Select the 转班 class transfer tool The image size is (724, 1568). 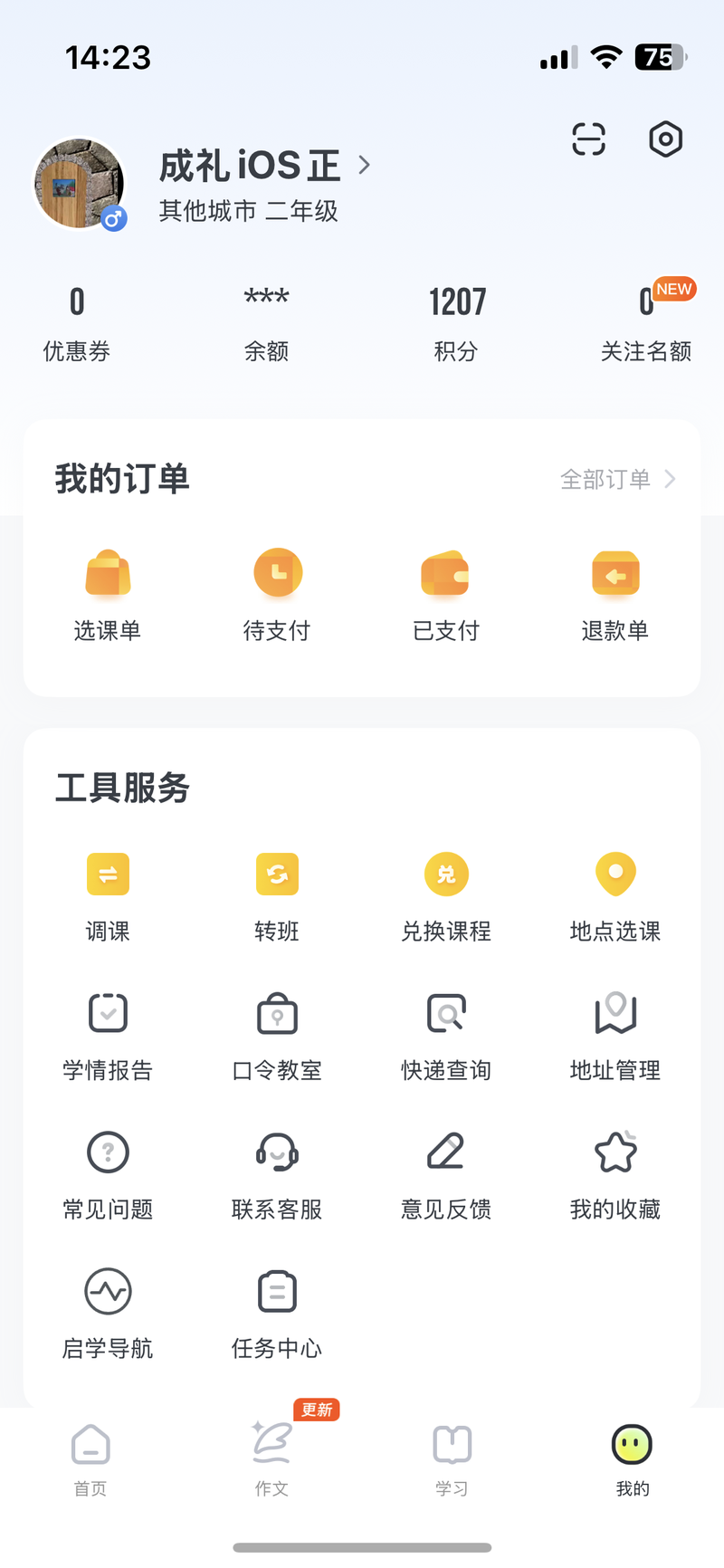(277, 896)
